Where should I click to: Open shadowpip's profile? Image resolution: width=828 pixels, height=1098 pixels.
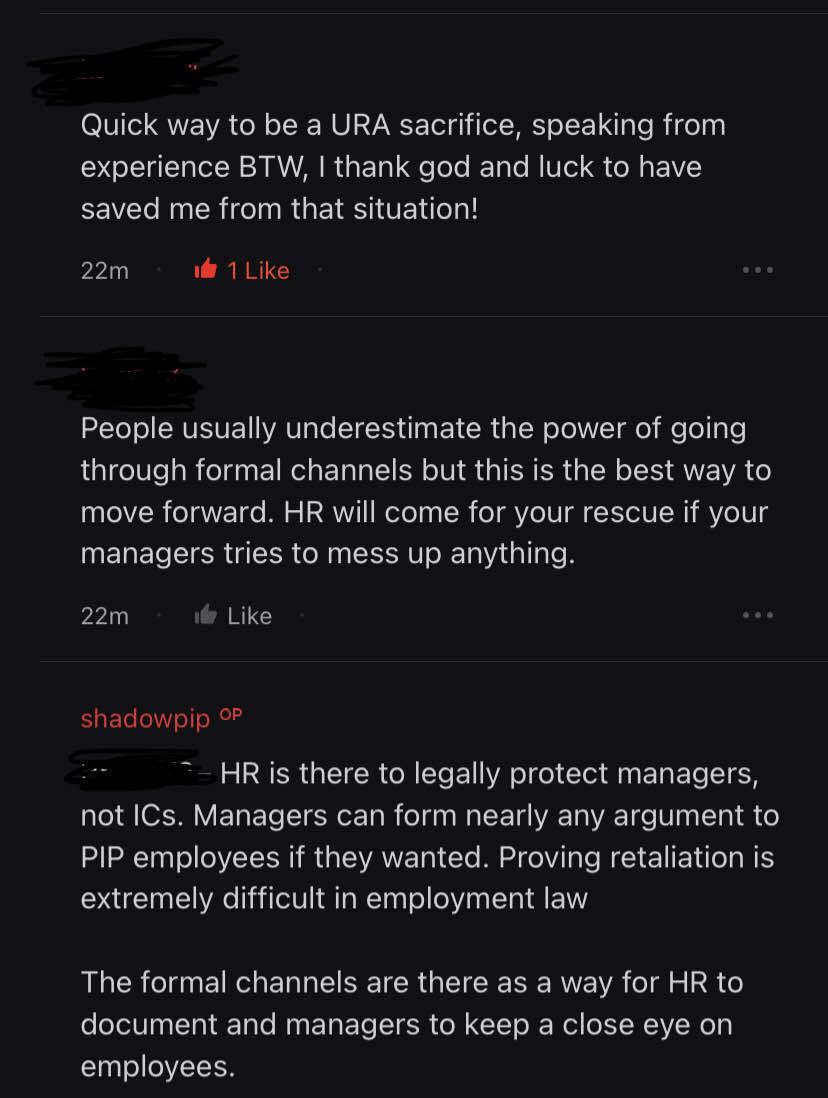[145, 718]
